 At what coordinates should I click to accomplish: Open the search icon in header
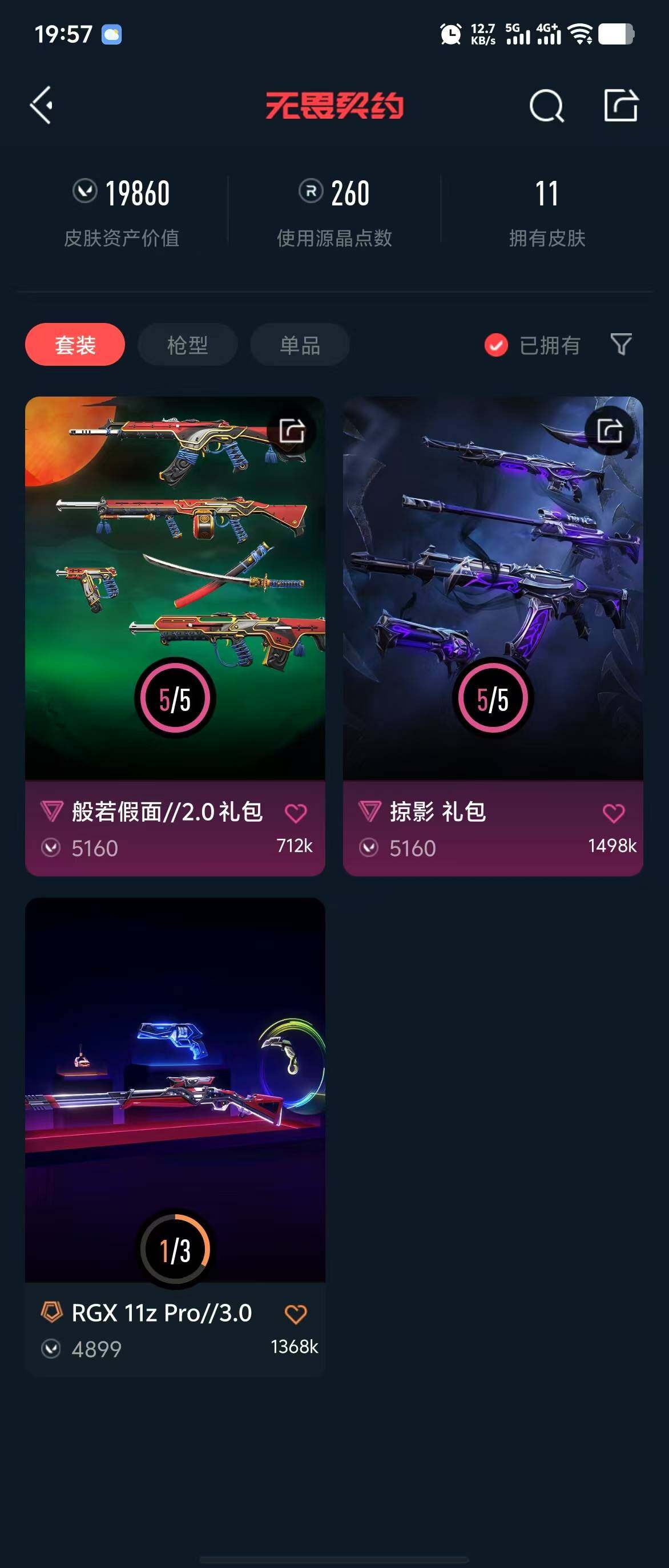(546, 107)
